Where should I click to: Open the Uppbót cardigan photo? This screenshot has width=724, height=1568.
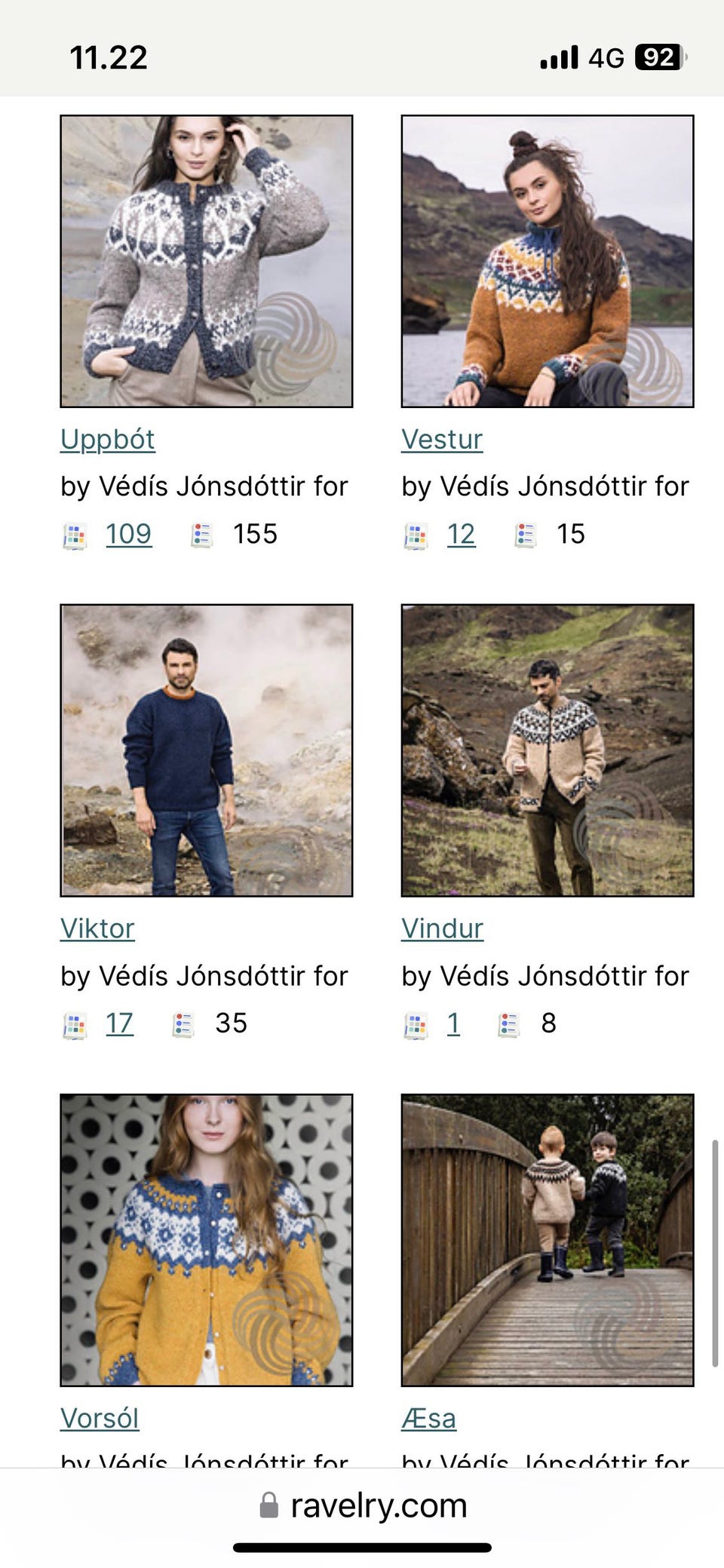tap(206, 261)
